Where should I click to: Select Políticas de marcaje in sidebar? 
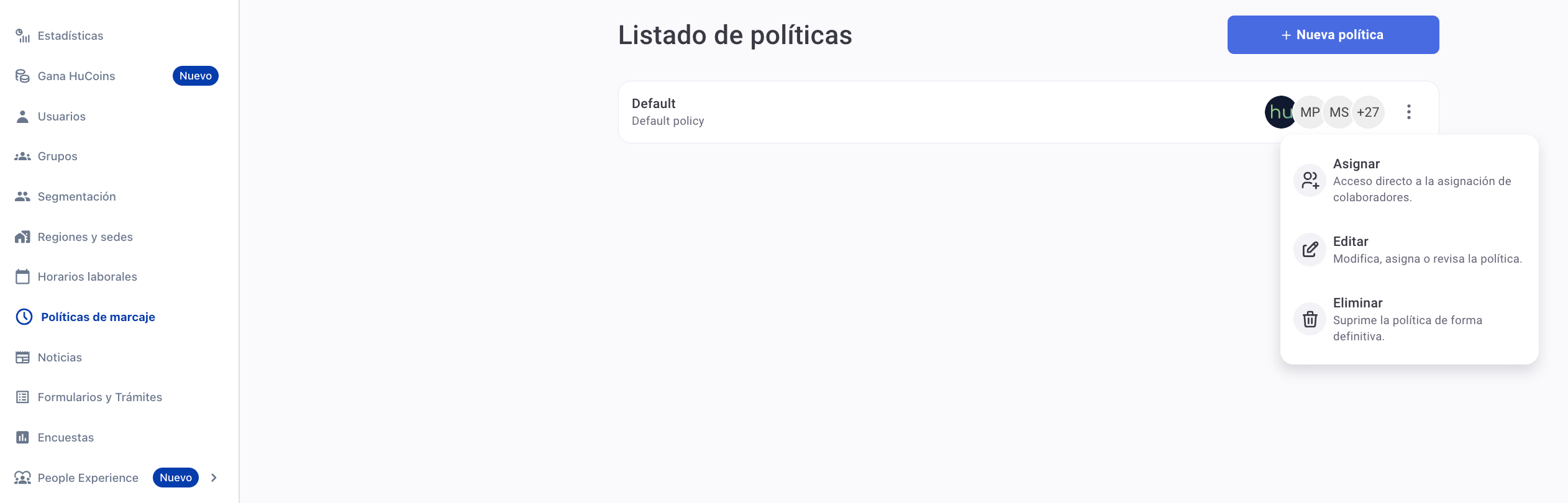98,317
